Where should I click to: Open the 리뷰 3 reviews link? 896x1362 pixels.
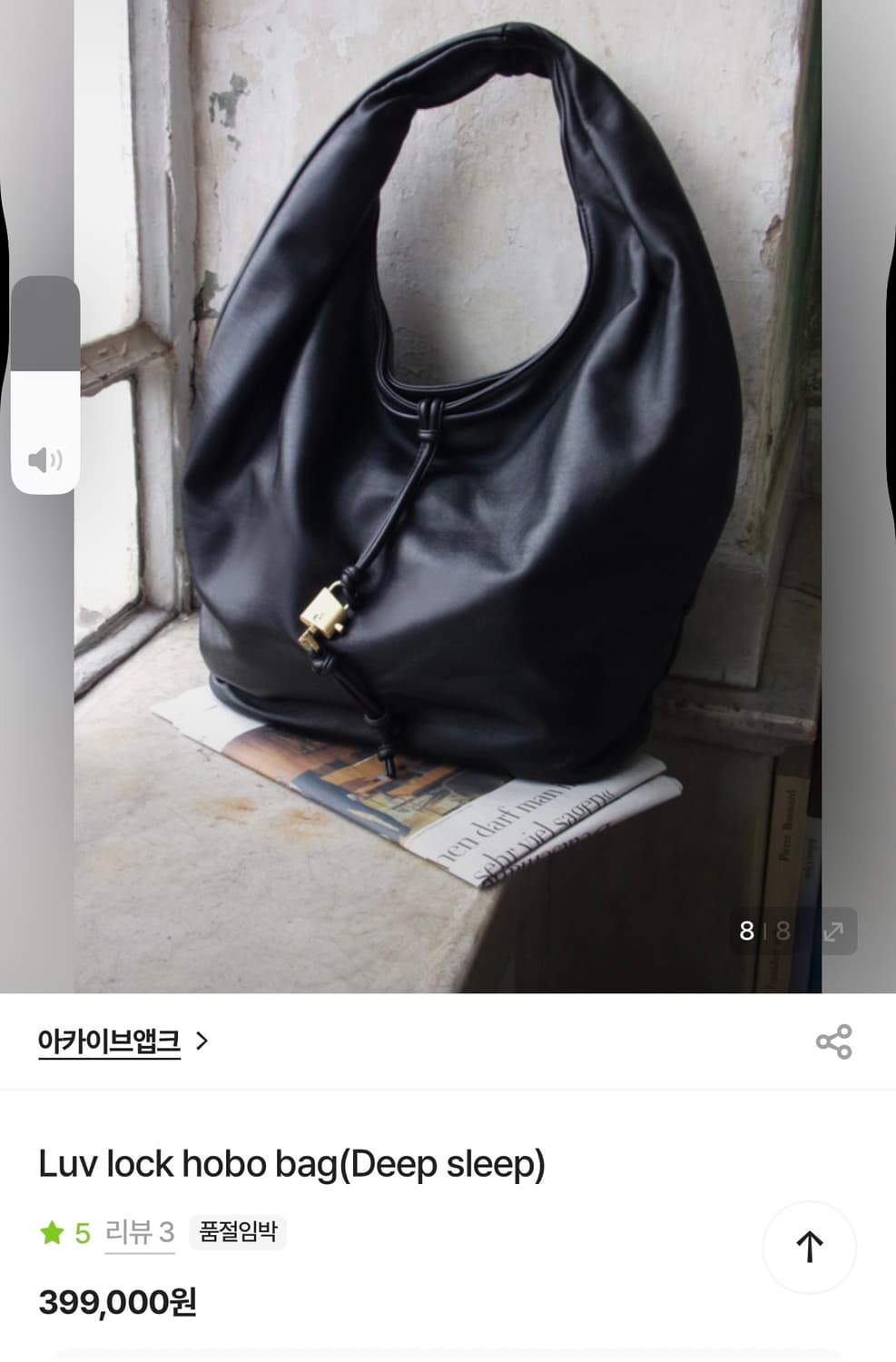(137, 1232)
